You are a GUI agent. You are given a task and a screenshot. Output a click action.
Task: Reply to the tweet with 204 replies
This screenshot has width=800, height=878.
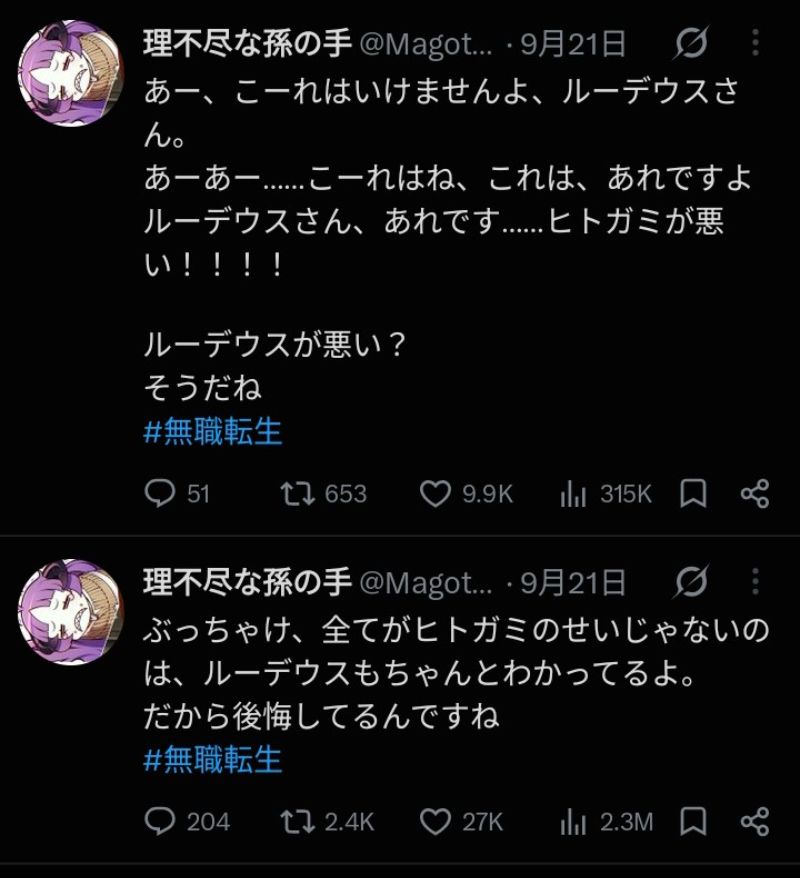coord(160,822)
